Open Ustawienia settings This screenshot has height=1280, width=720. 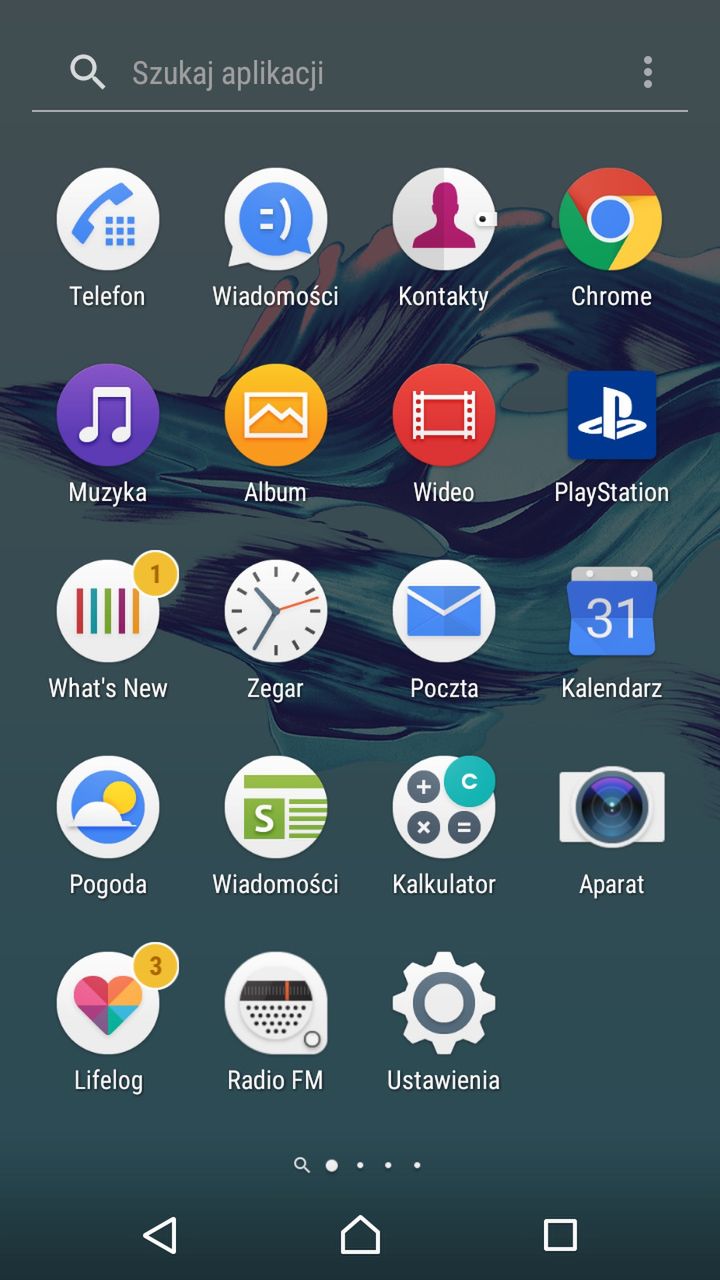[x=443, y=1004]
